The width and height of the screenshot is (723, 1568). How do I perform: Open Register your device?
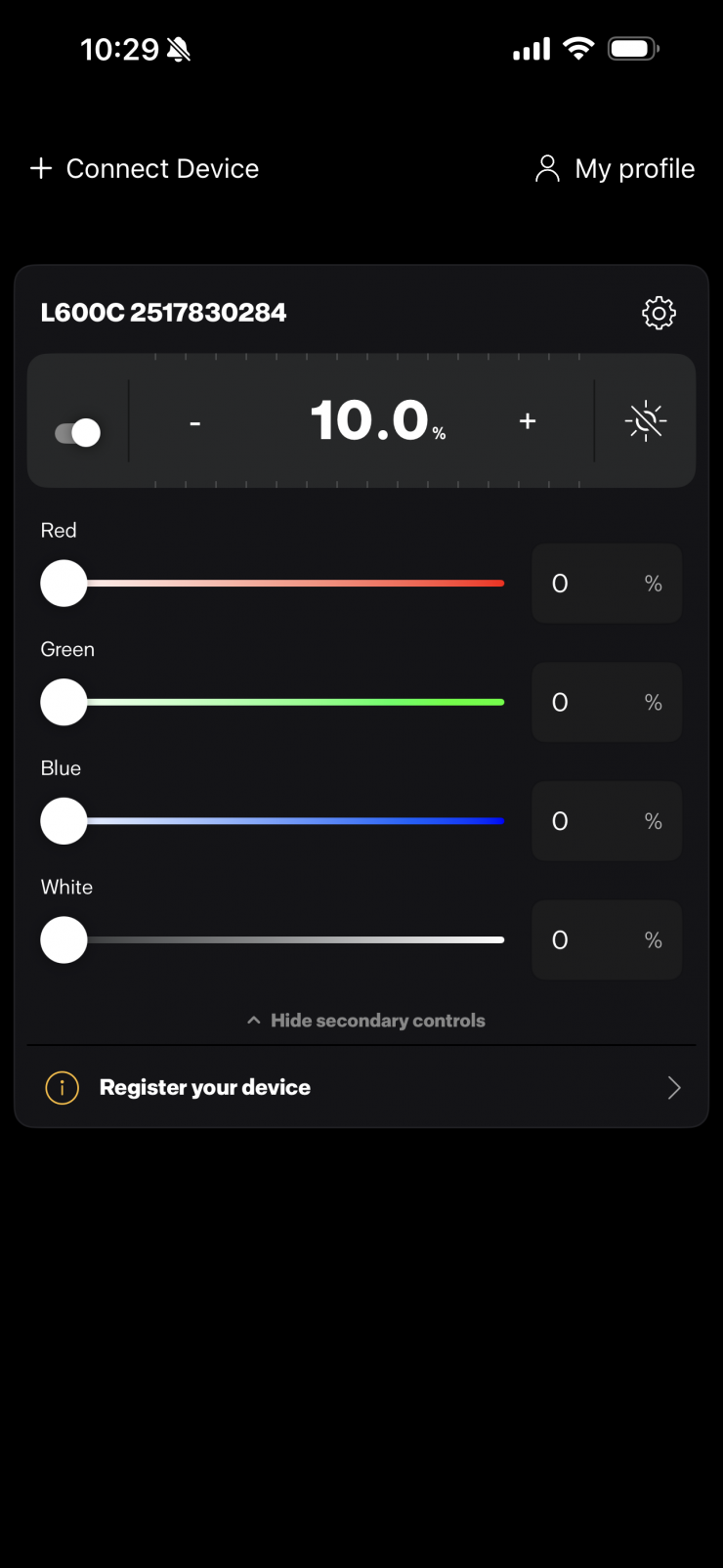point(361,1087)
